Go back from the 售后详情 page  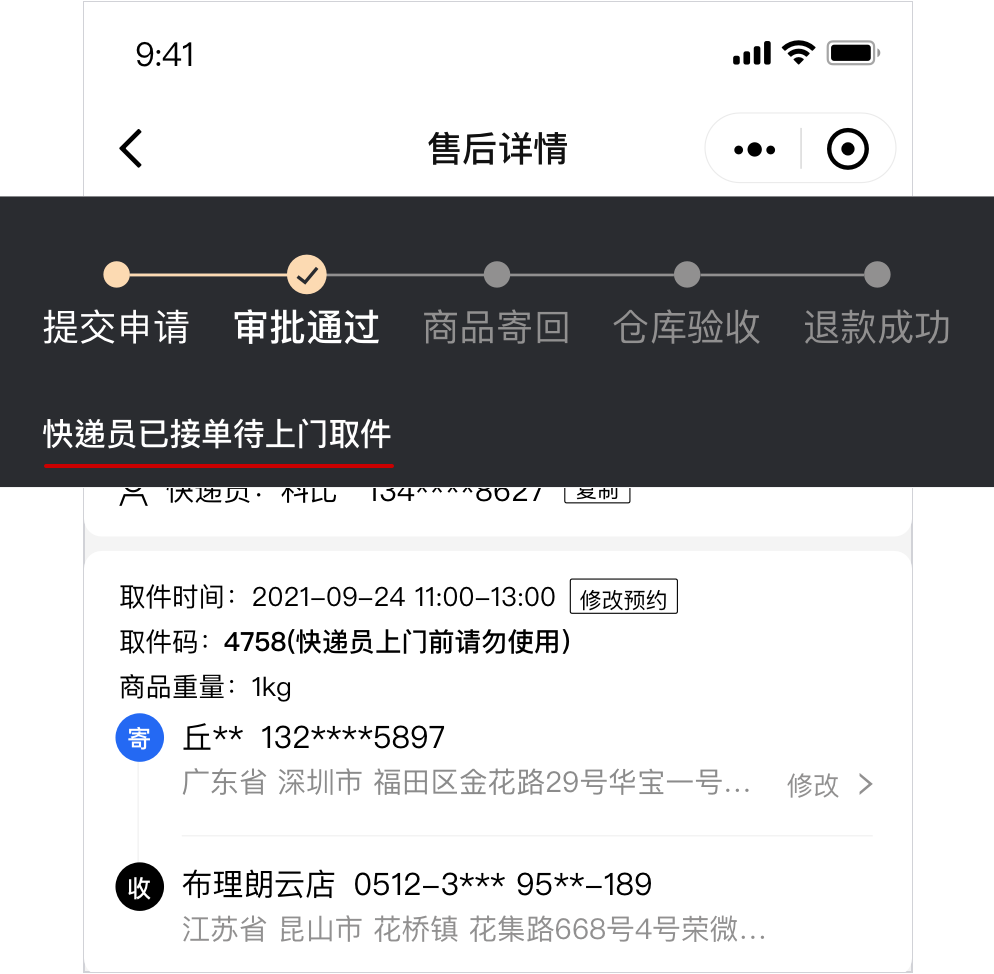(132, 149)
